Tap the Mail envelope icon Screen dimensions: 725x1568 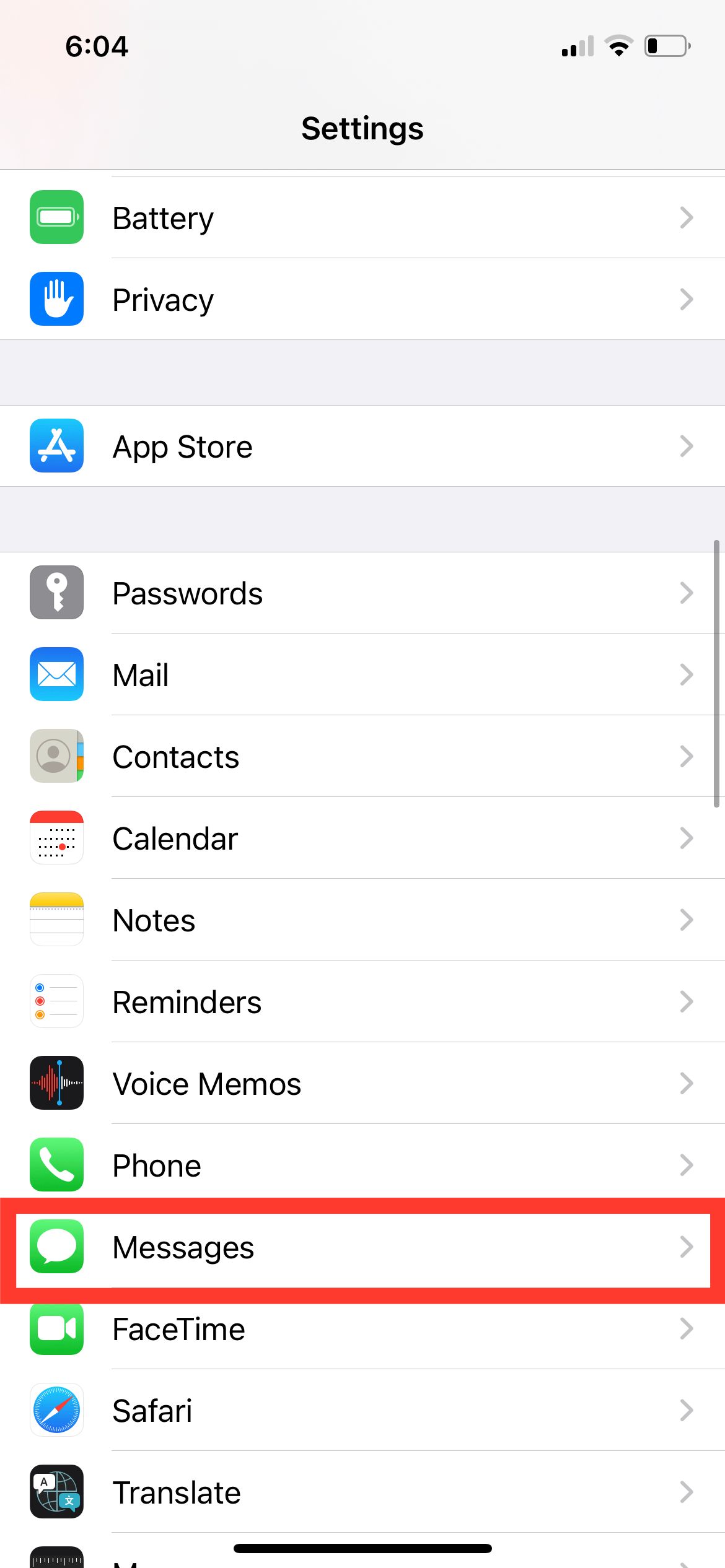pos(56,674)
